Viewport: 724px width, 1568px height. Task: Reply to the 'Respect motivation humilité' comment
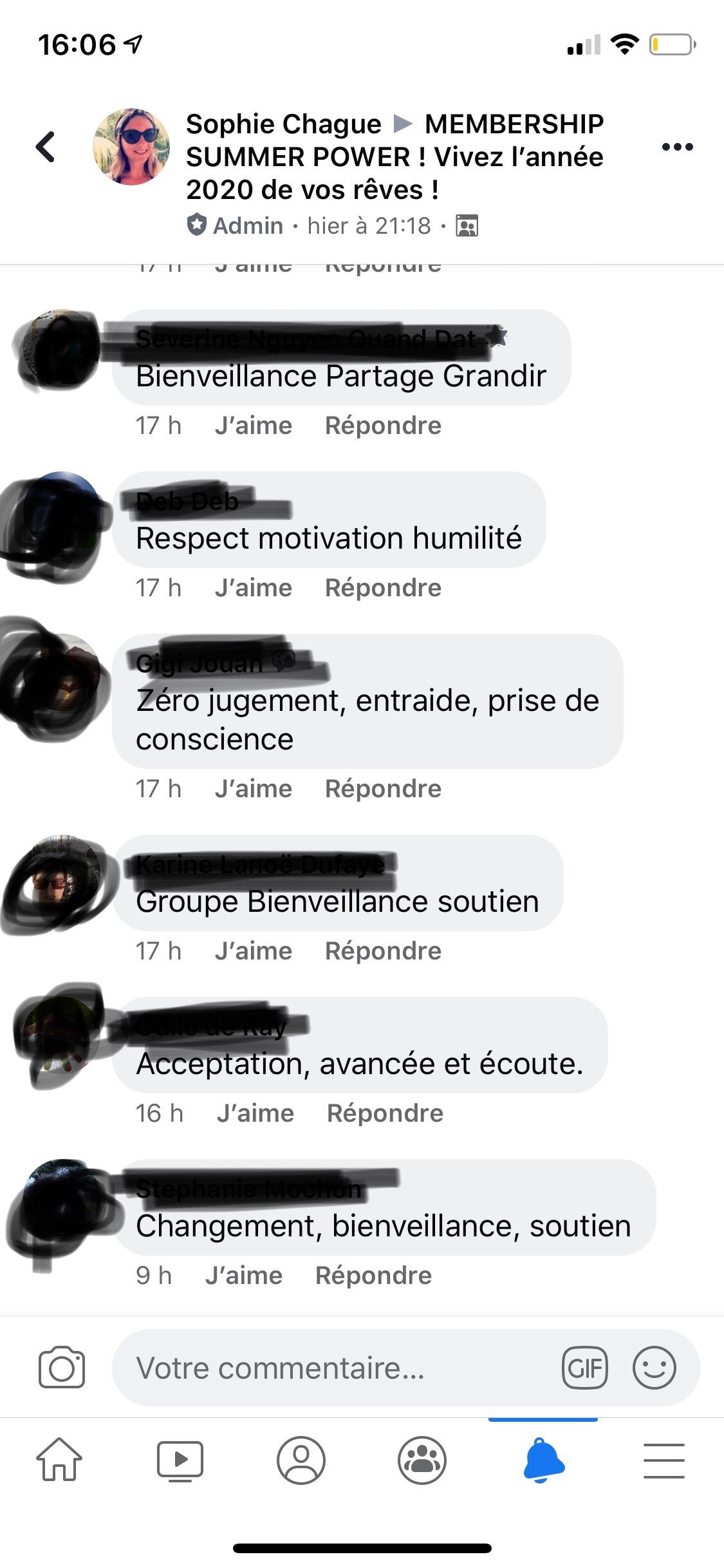pyautogui.click(x=383, y=588)
